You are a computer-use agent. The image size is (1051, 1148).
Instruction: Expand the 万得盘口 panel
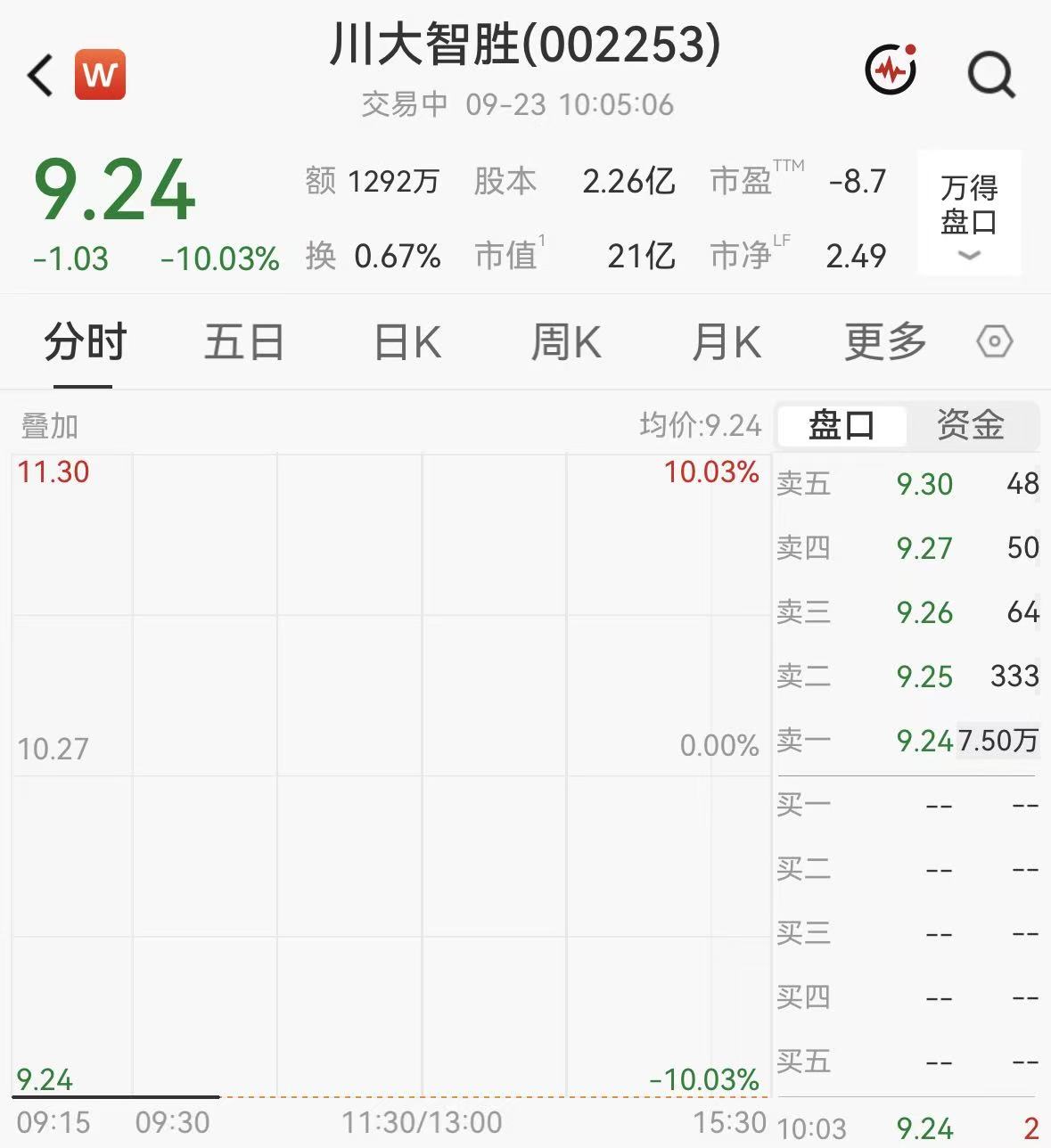(969, 214)
